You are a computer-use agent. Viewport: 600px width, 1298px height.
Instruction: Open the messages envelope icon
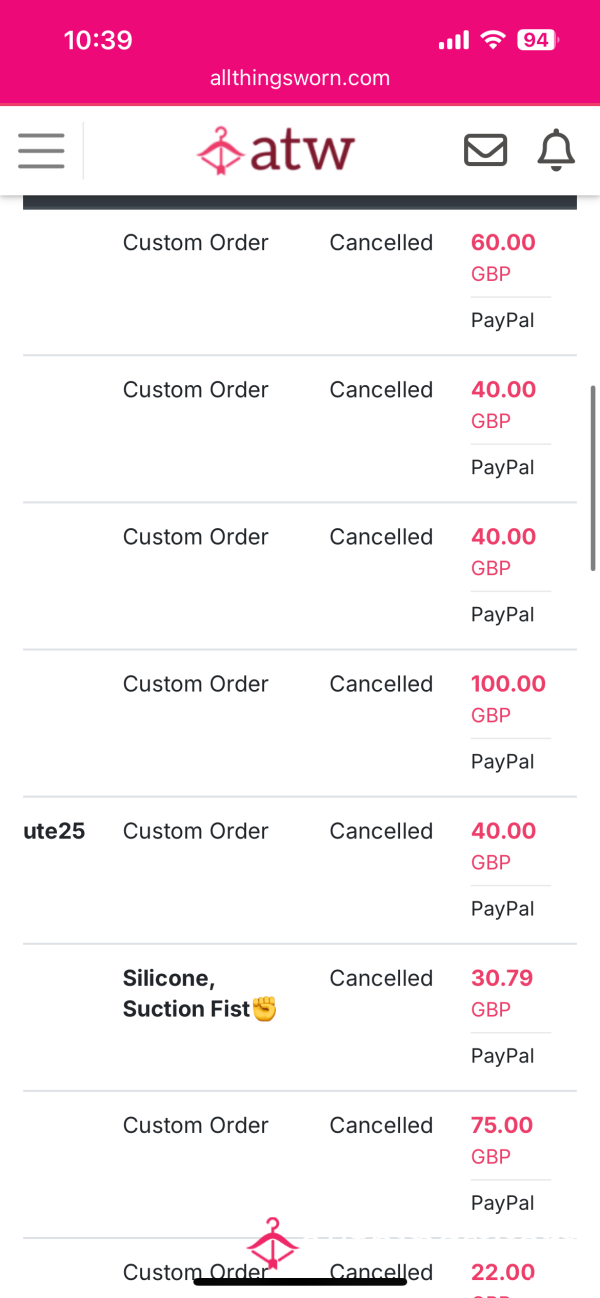tap(486, 151)
